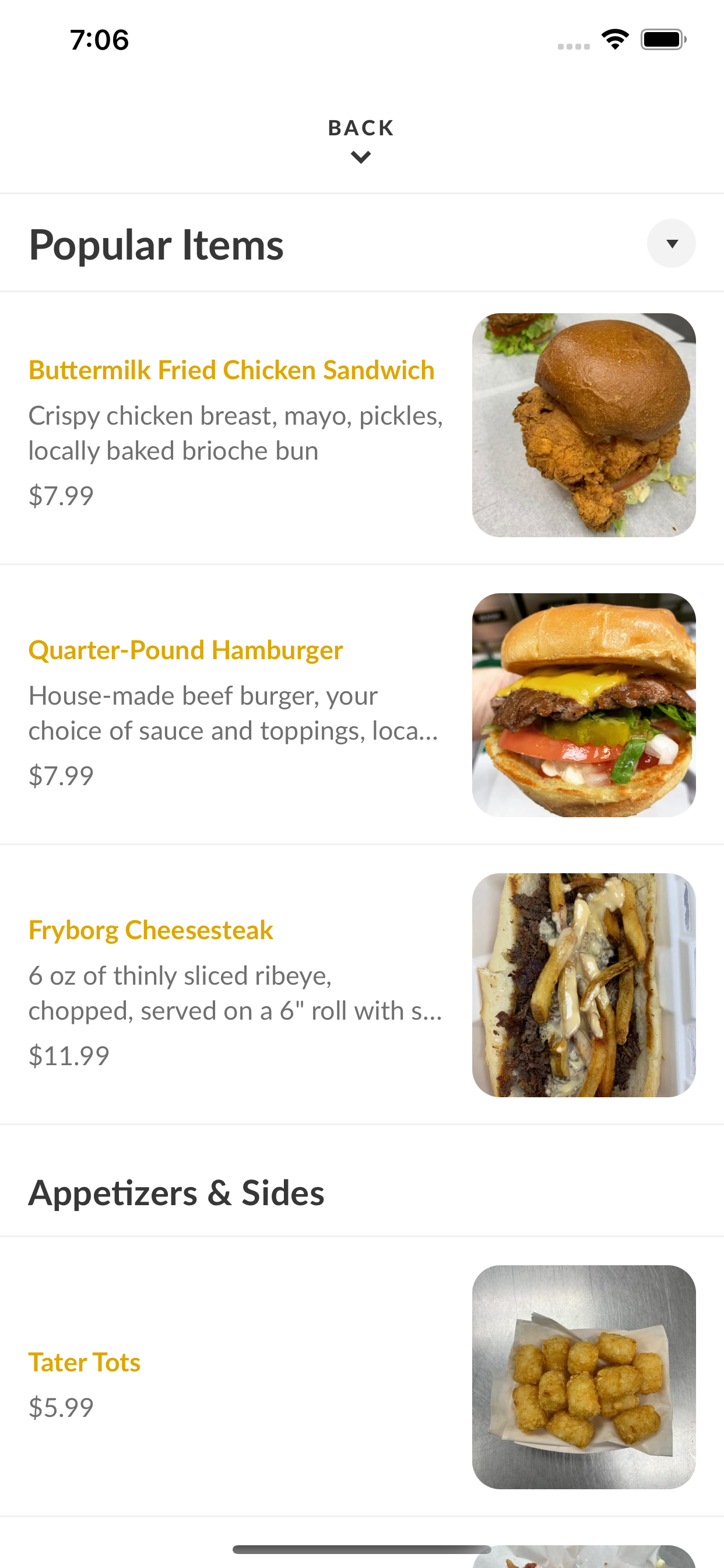Image resolution: width=724 pixels, height=1568 pixels.
Task: Select the Quarter-Pound Hamburger item
Action: pyautogui.click(x=362, y=705)
